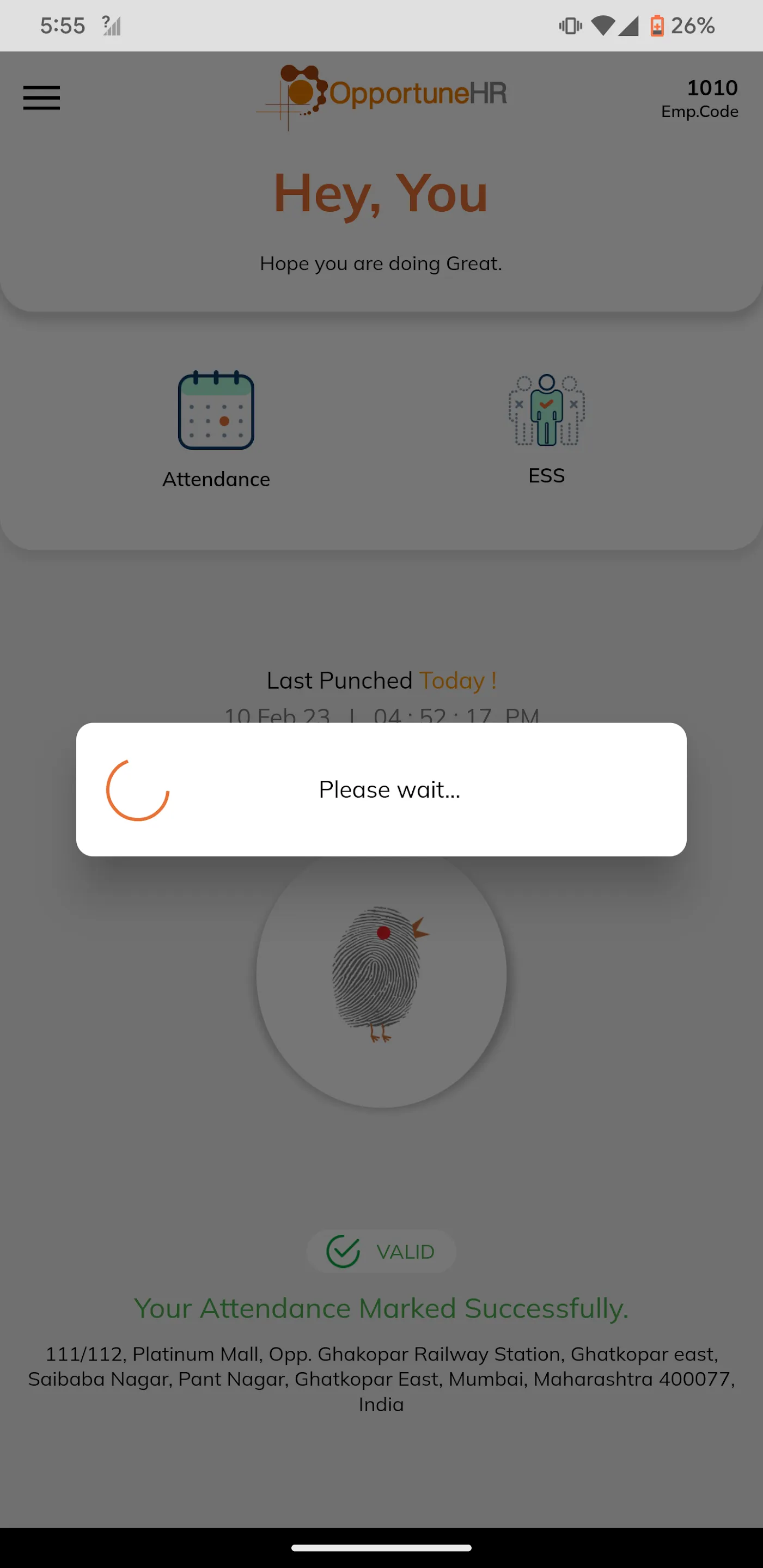Tap the clock showing 5:55
Image resolution: width=763 pixels, height=1568 pixels.
click(64, 25)
